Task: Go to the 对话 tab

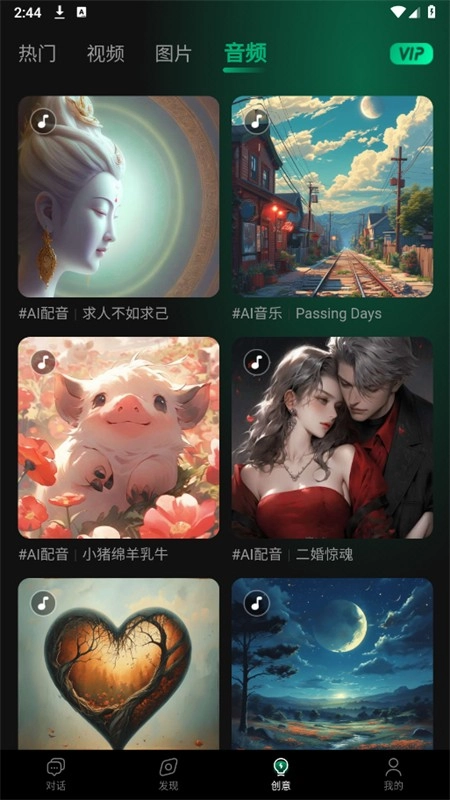Action: pyautogui.click(x=56, y=774)
